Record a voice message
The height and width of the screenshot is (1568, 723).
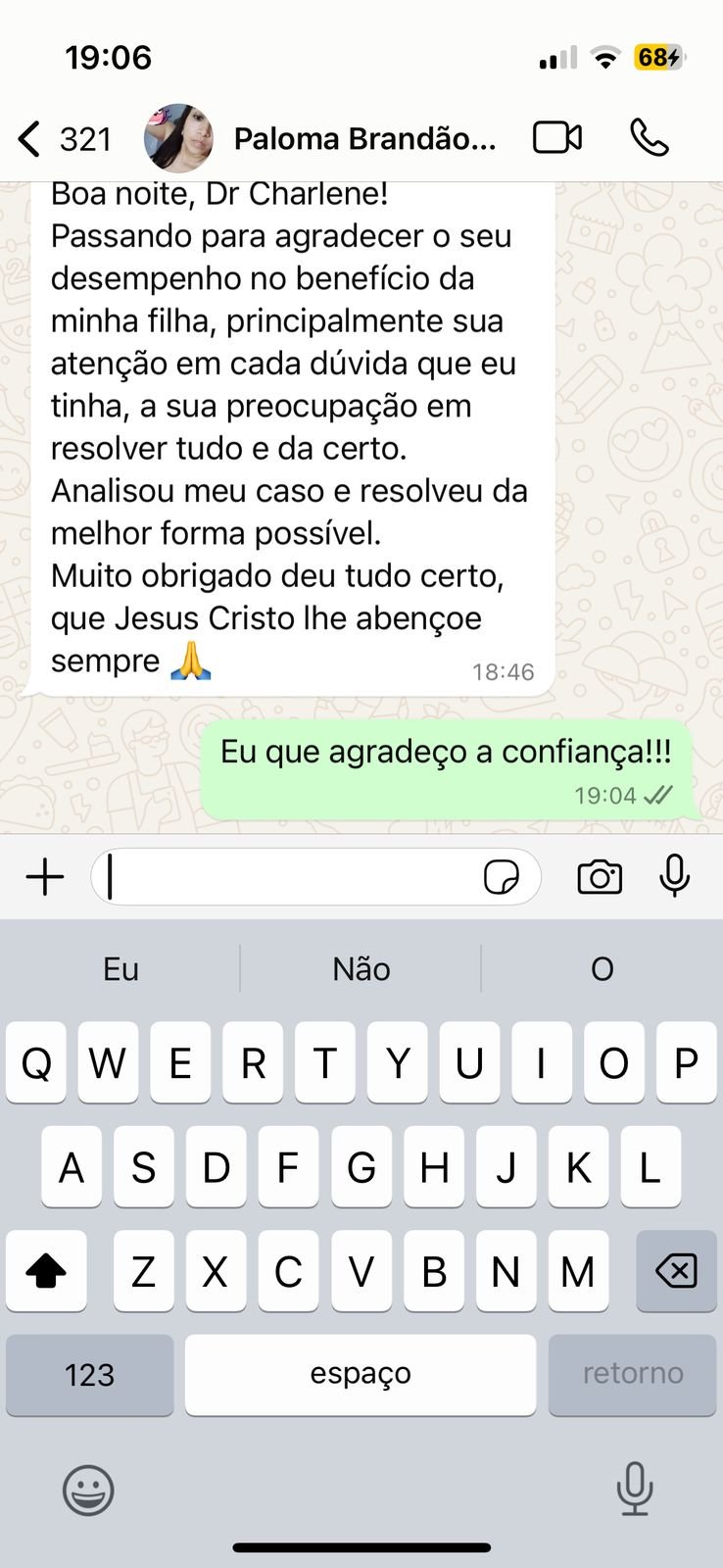(674, 875)
